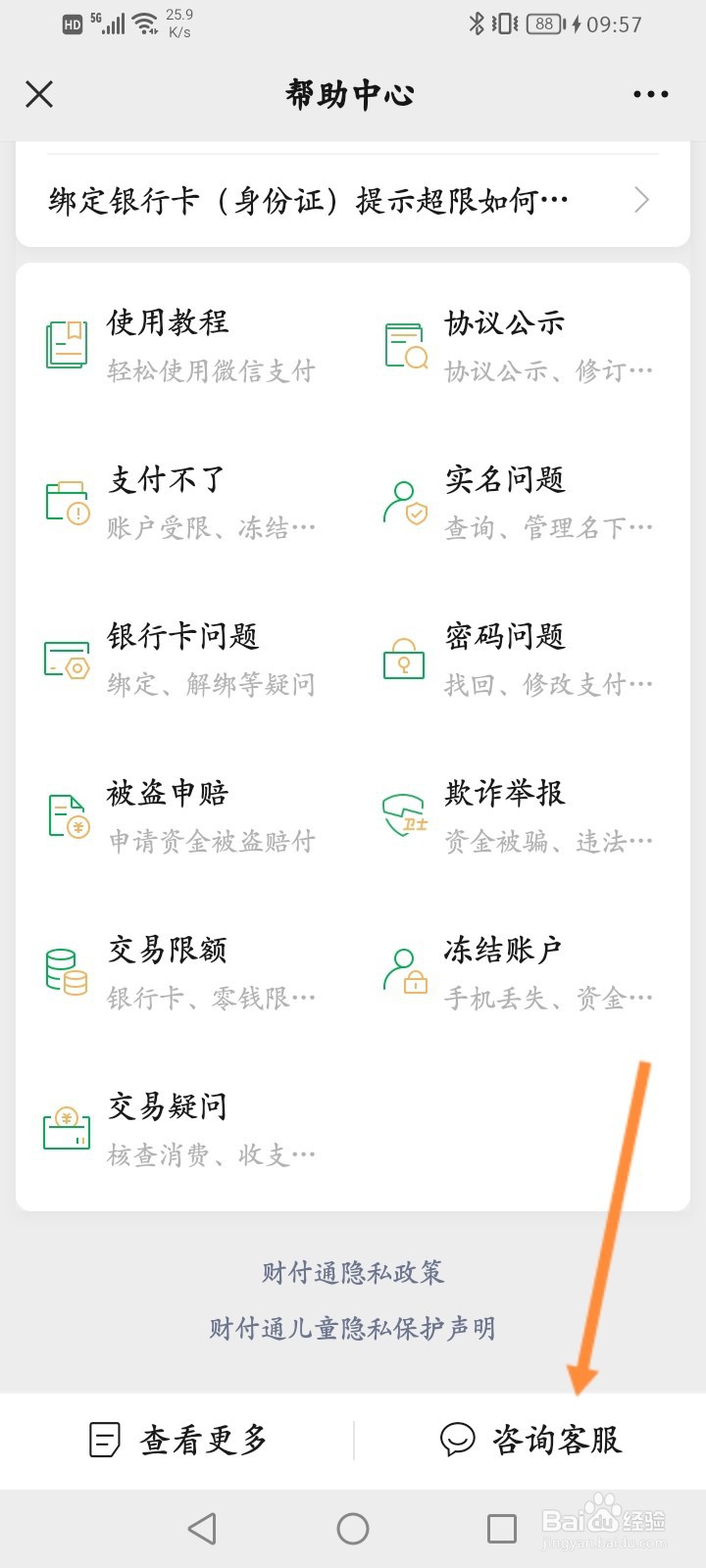Tap 查看更多 button

pos(177,1440)
